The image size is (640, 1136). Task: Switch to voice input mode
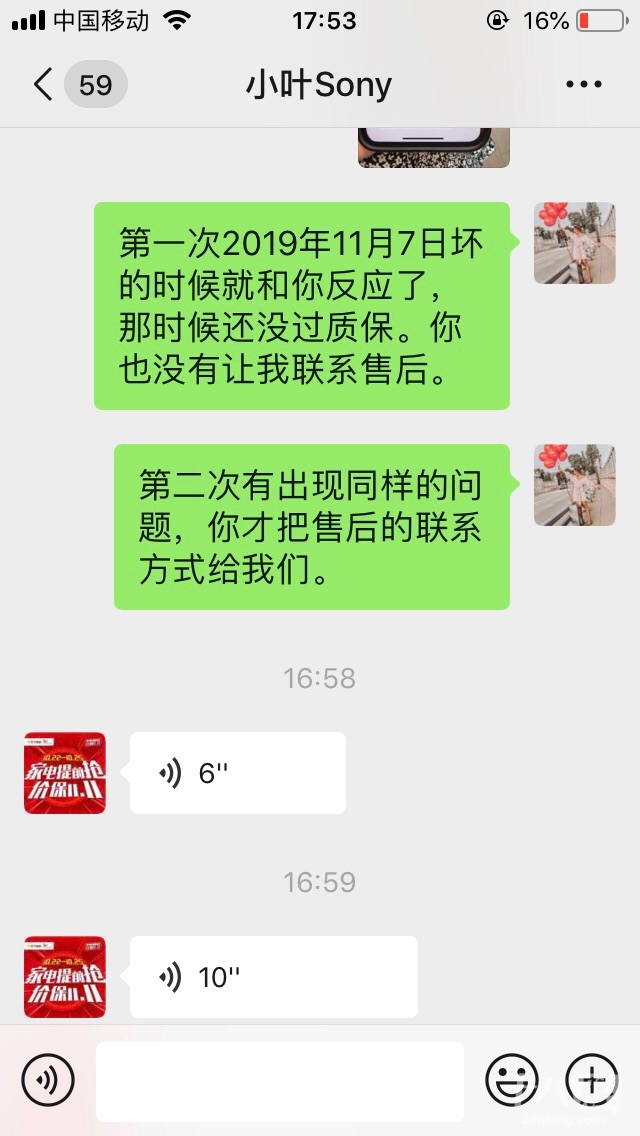[x=48, y=1080]
